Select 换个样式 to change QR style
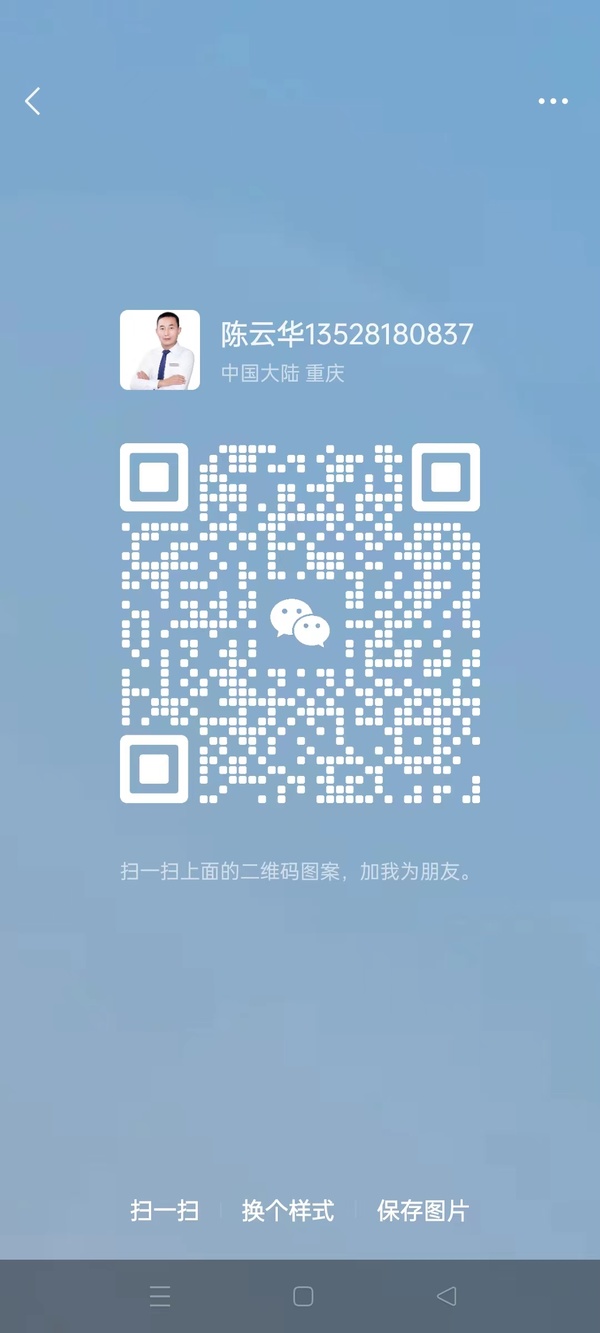This screenshot has width=600, height=1333. click(x=288, y=1211)
